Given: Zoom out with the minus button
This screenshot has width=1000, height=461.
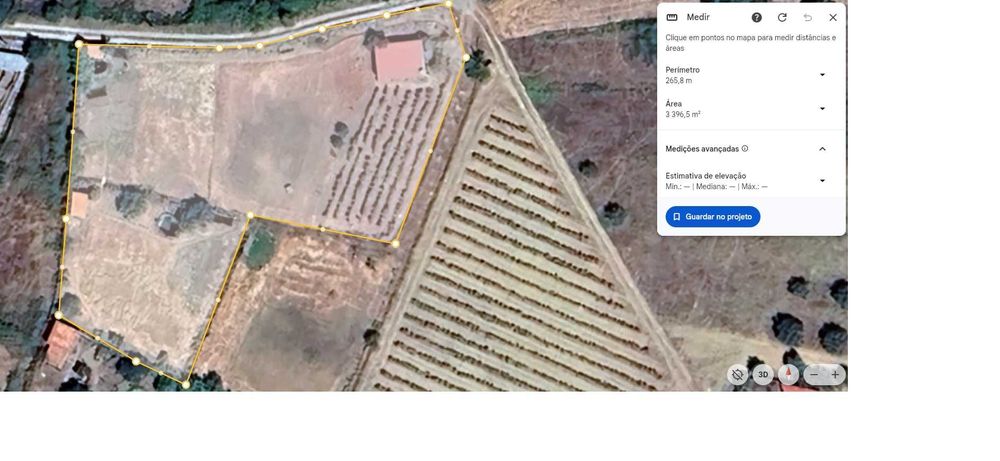Looking at the screenshot, I should [x=814, y=375].
